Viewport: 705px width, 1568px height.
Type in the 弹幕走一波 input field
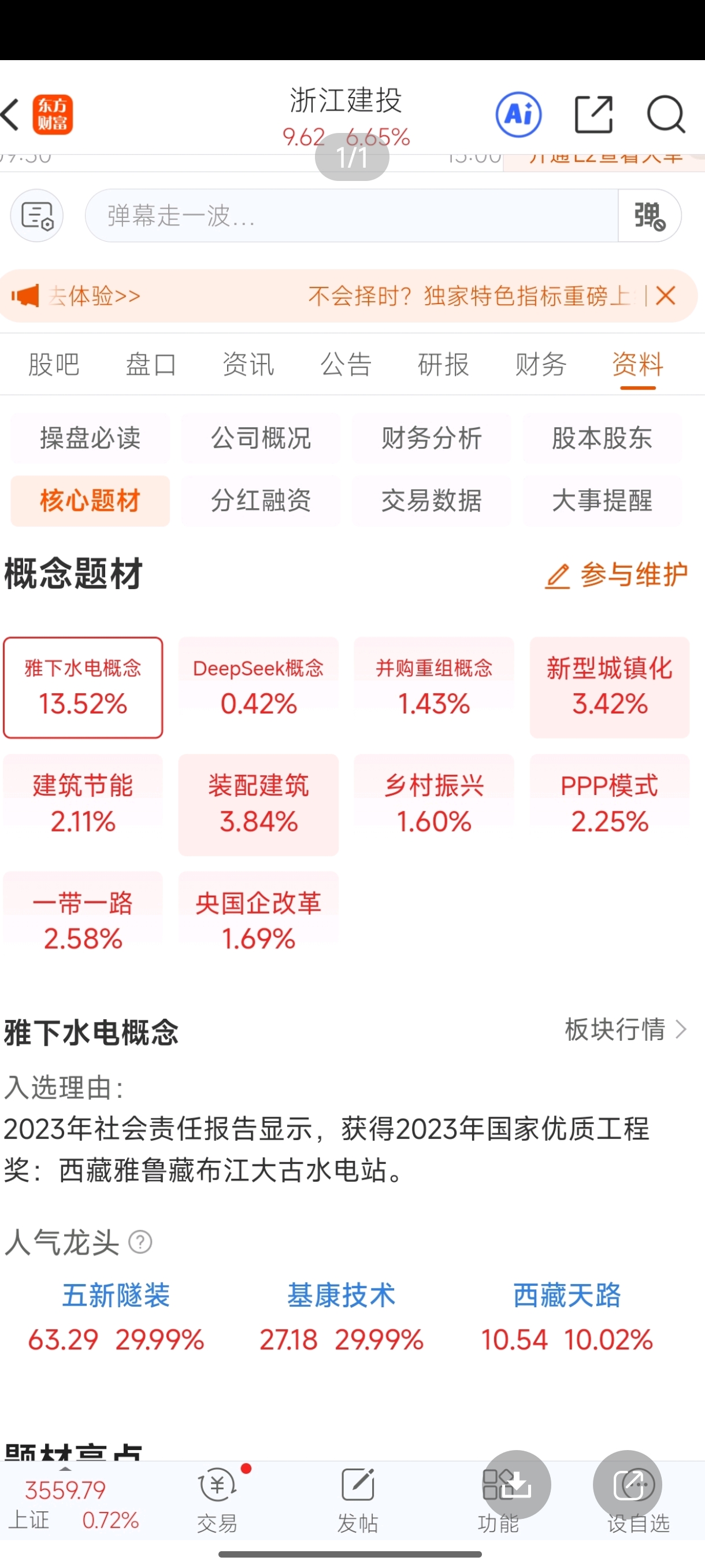(351, 216)
